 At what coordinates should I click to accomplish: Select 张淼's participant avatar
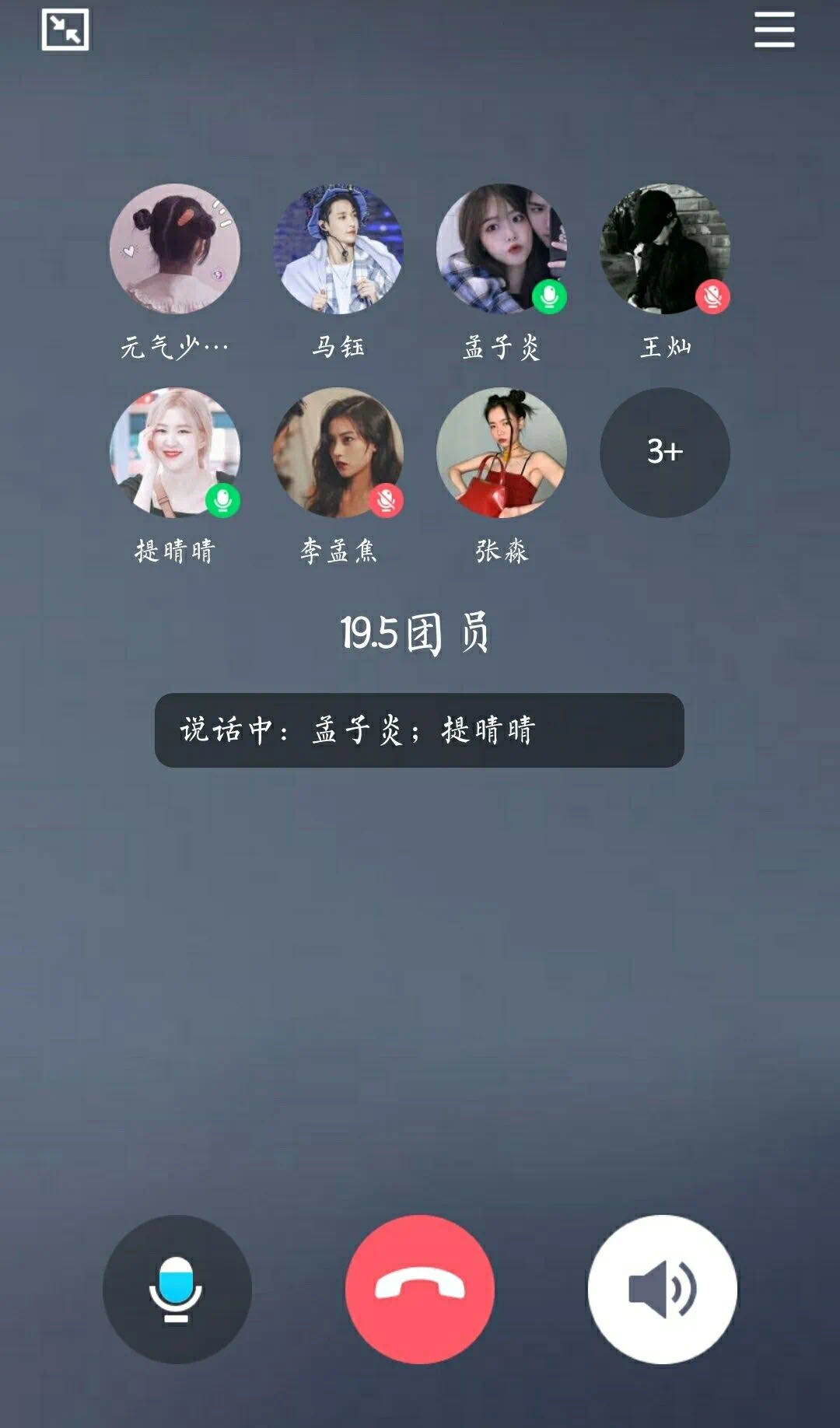(x=502, y=453)
